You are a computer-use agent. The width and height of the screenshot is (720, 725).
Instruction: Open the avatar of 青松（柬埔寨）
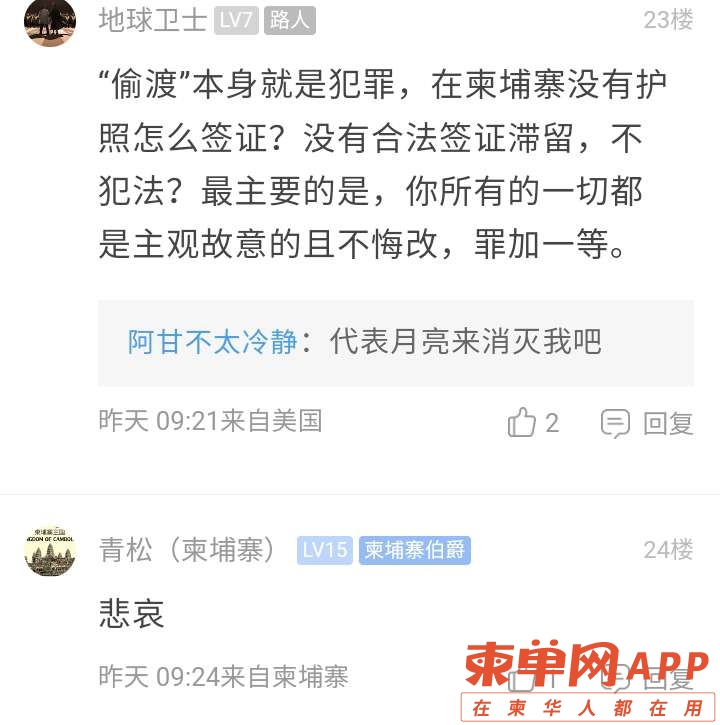click(49, 550)
